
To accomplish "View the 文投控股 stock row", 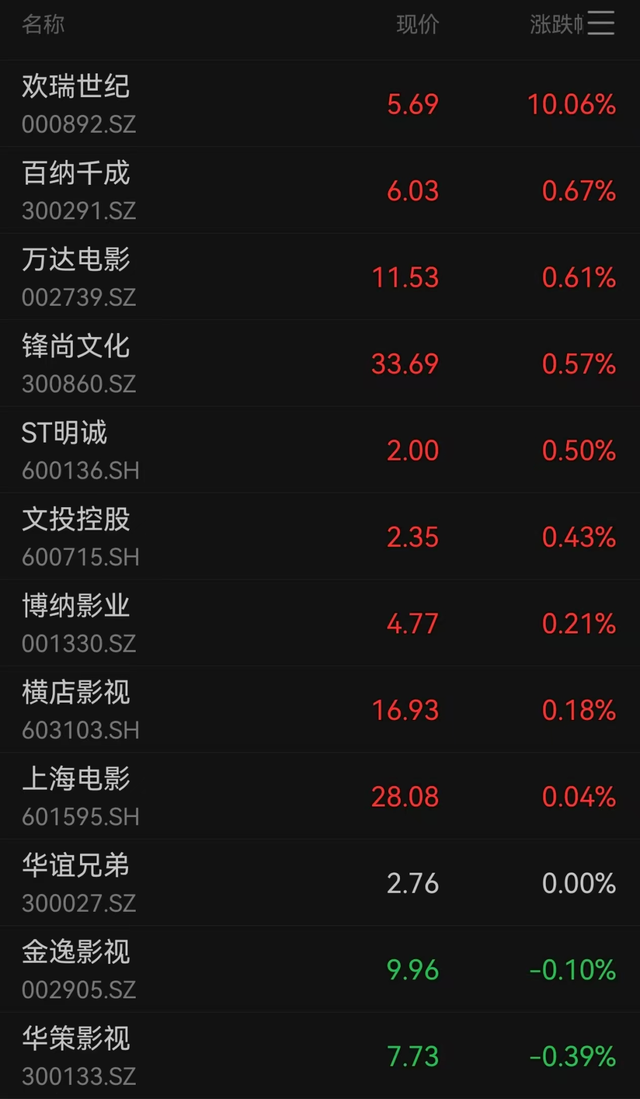I will 320,536.
